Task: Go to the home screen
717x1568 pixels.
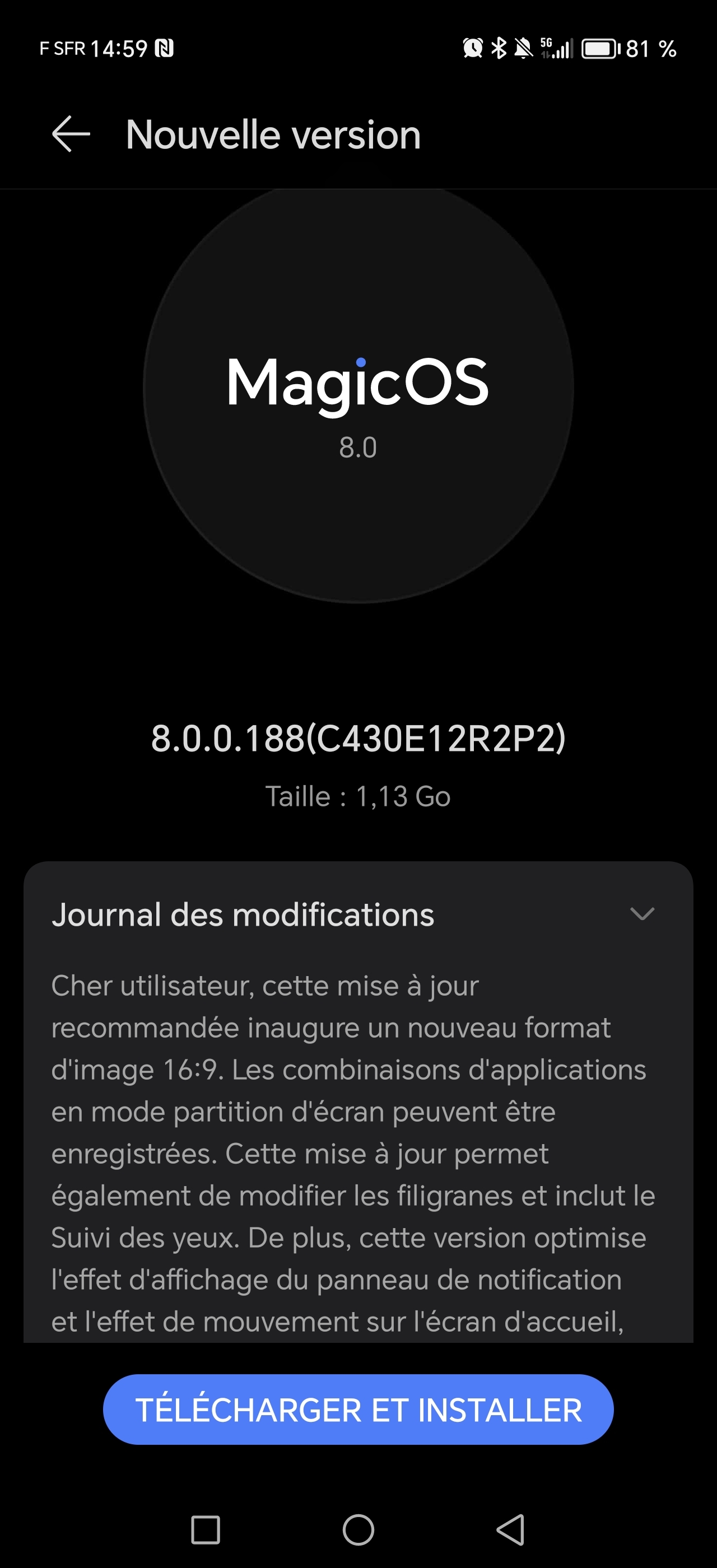Action: tap(358, 1530)
